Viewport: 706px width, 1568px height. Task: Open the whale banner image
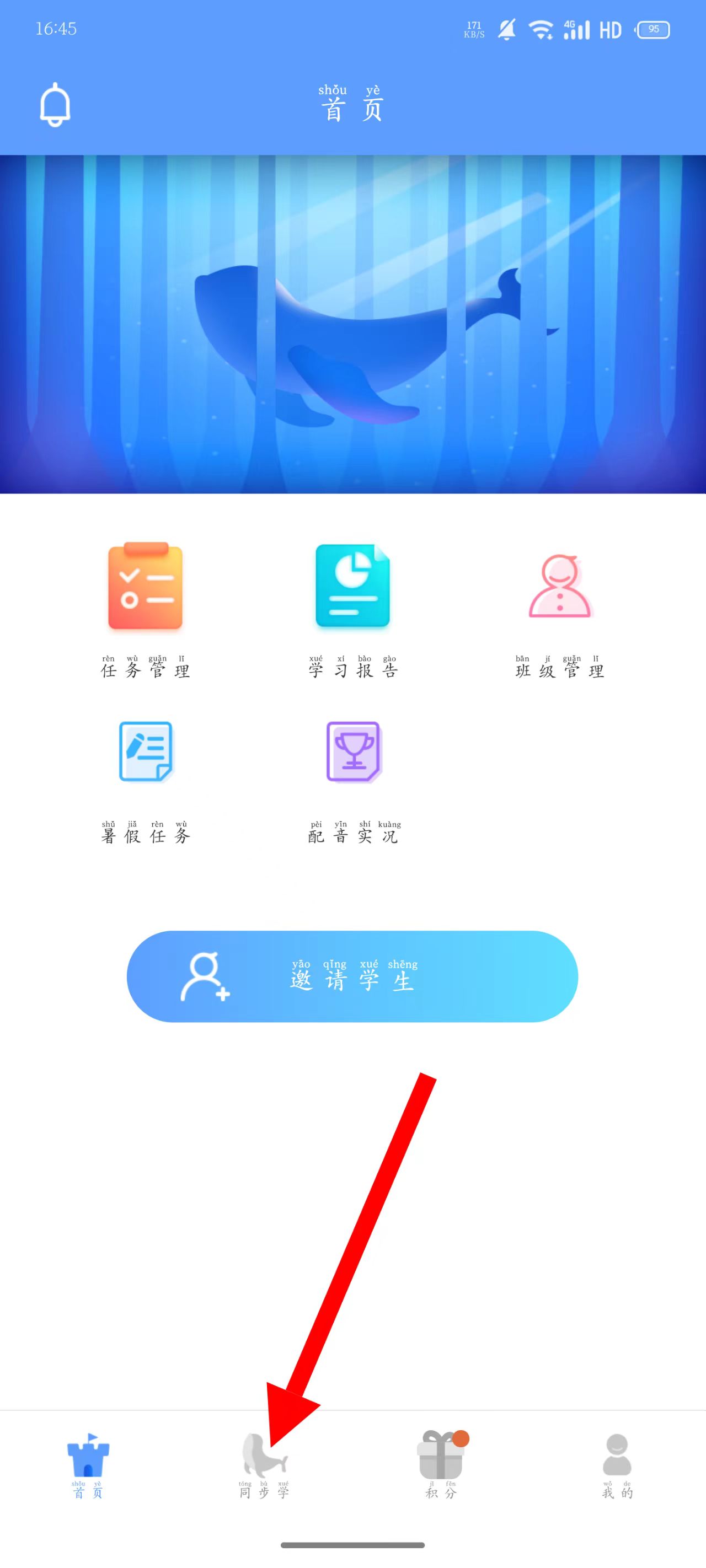click(x=352, y=324)
